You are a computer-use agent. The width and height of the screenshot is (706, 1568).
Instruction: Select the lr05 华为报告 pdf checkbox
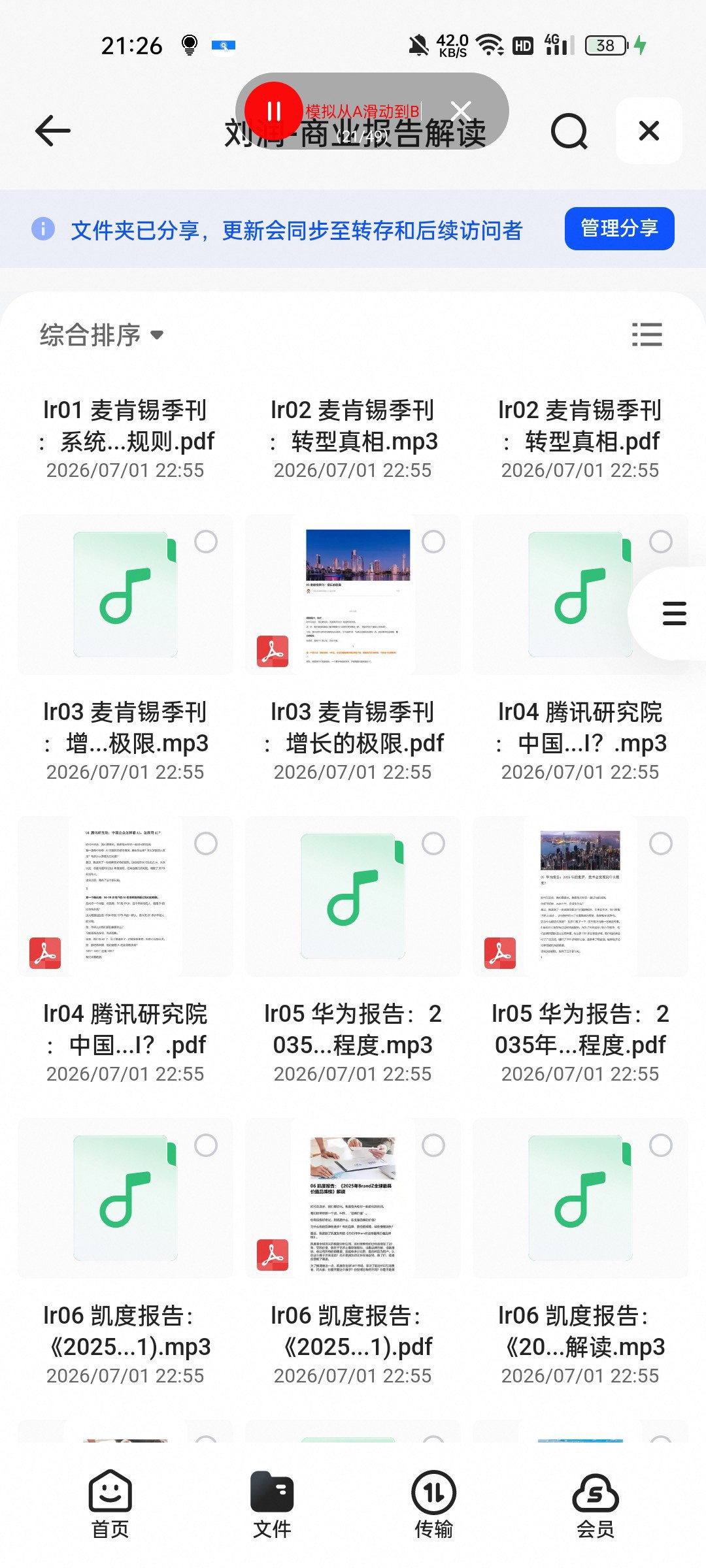coord(661,843)
